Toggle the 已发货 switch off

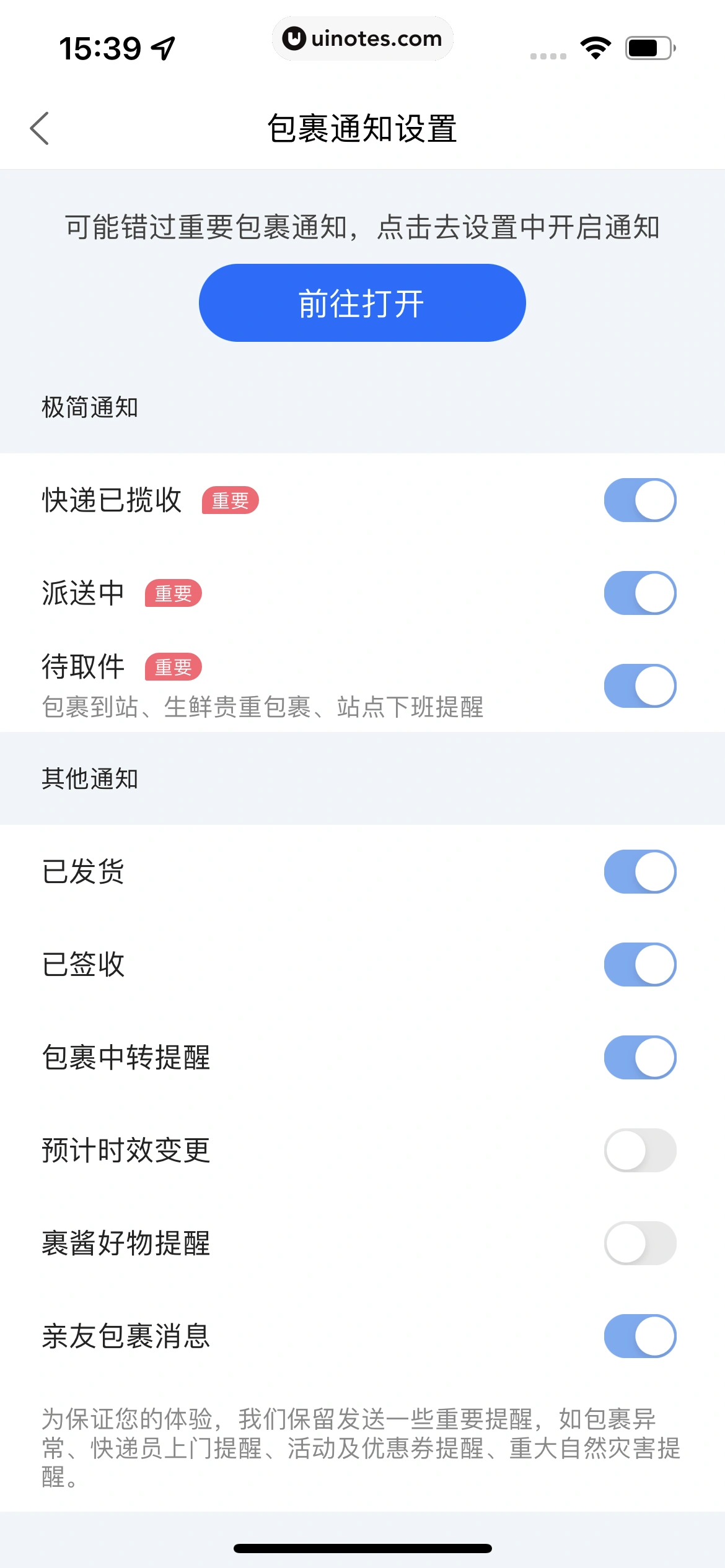coord(641,871)
